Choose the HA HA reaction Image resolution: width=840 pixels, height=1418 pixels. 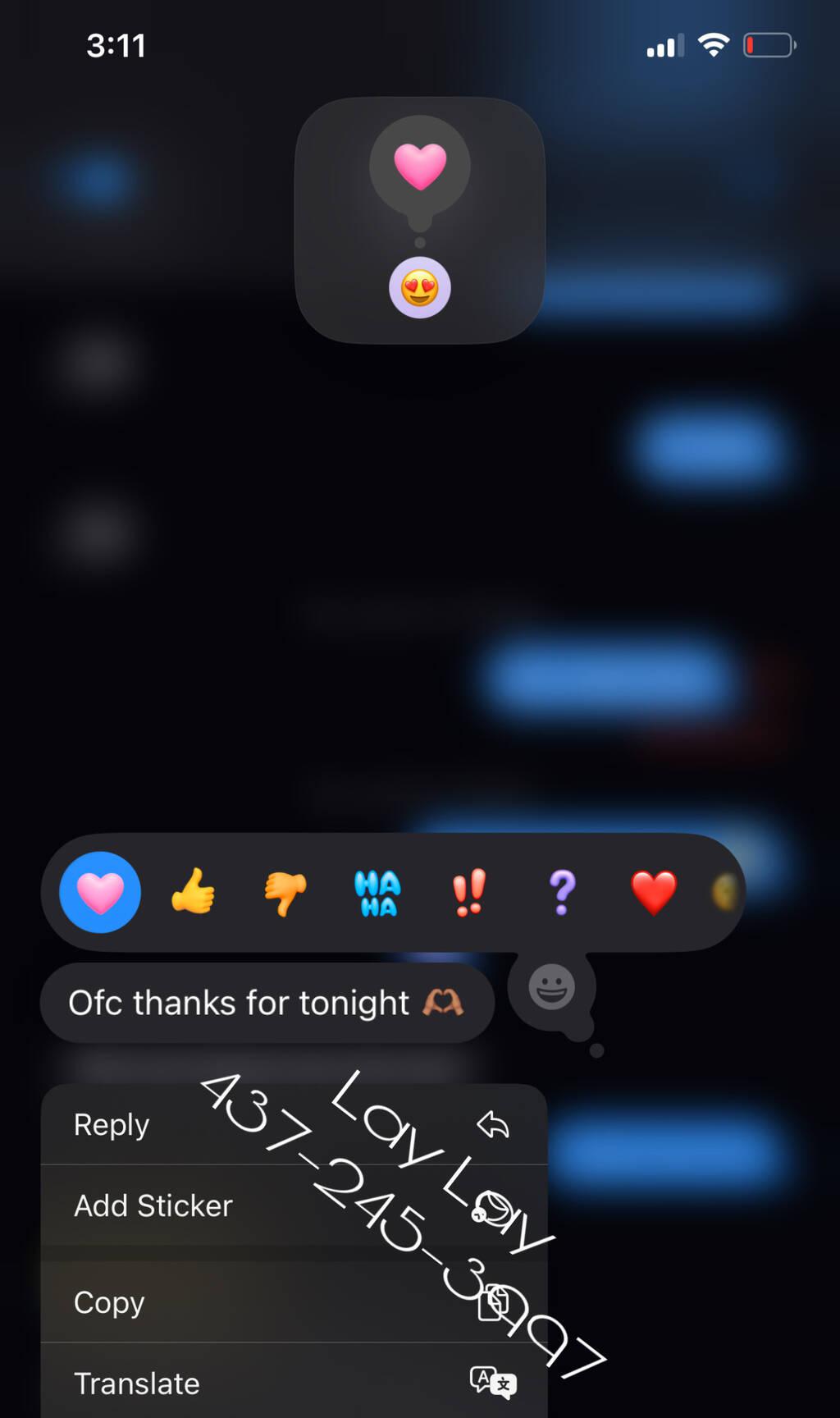pyautogui.click(x=377, y=893)
